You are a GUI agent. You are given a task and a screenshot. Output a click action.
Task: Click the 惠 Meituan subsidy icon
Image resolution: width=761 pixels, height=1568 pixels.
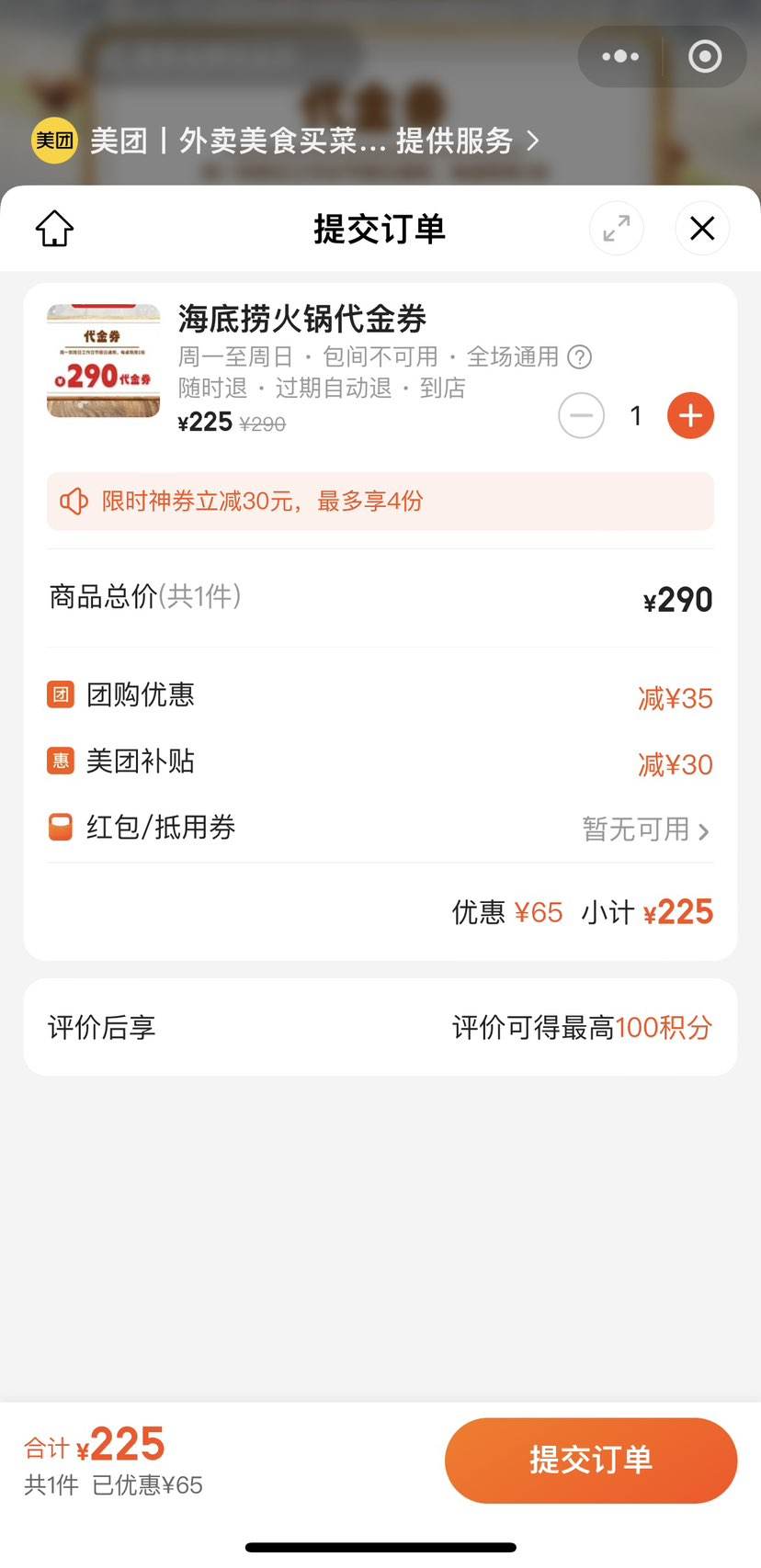pyautogui.click(x=60, y=761)
